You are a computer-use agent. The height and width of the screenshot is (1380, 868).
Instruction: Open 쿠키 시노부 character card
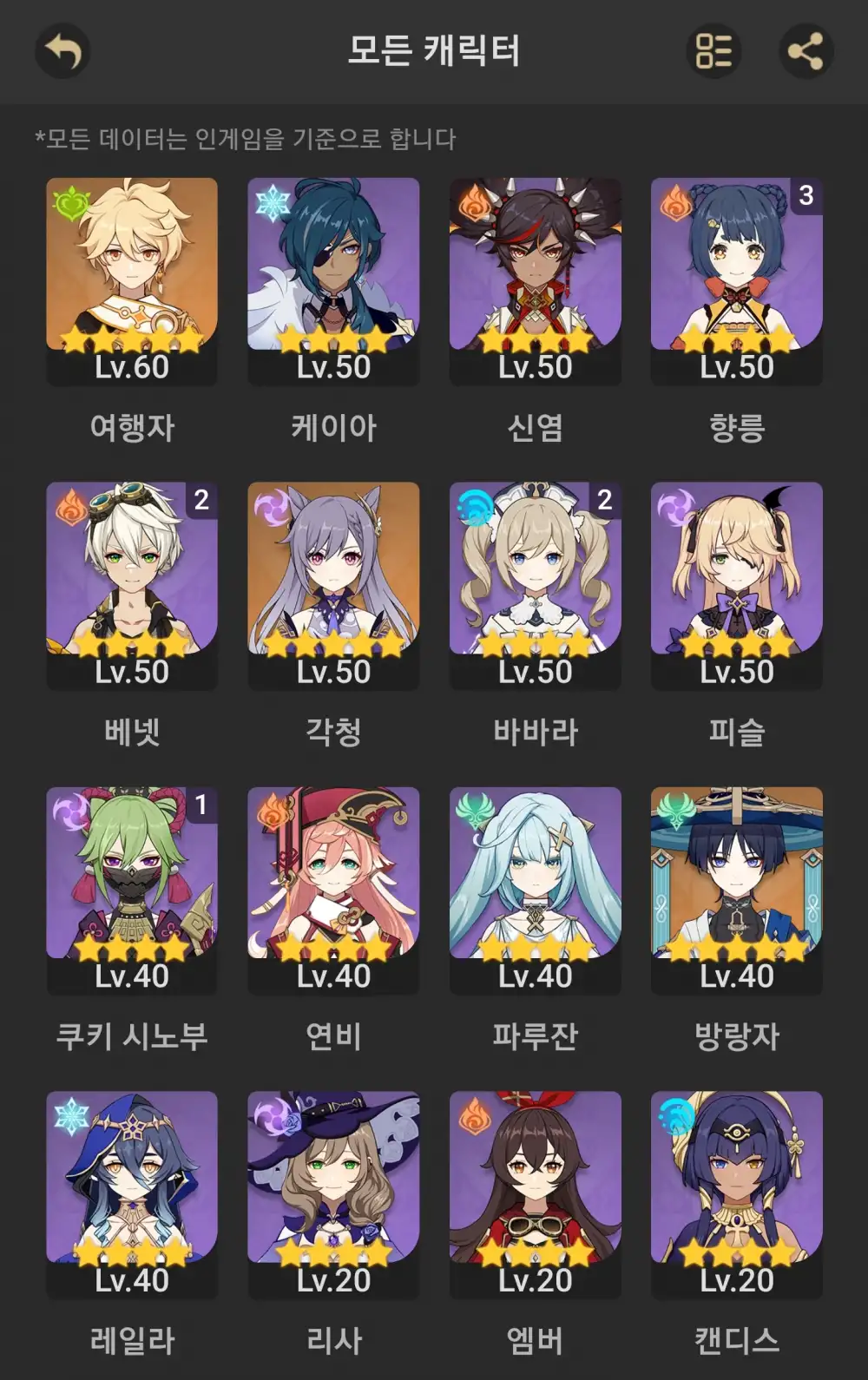132,890
